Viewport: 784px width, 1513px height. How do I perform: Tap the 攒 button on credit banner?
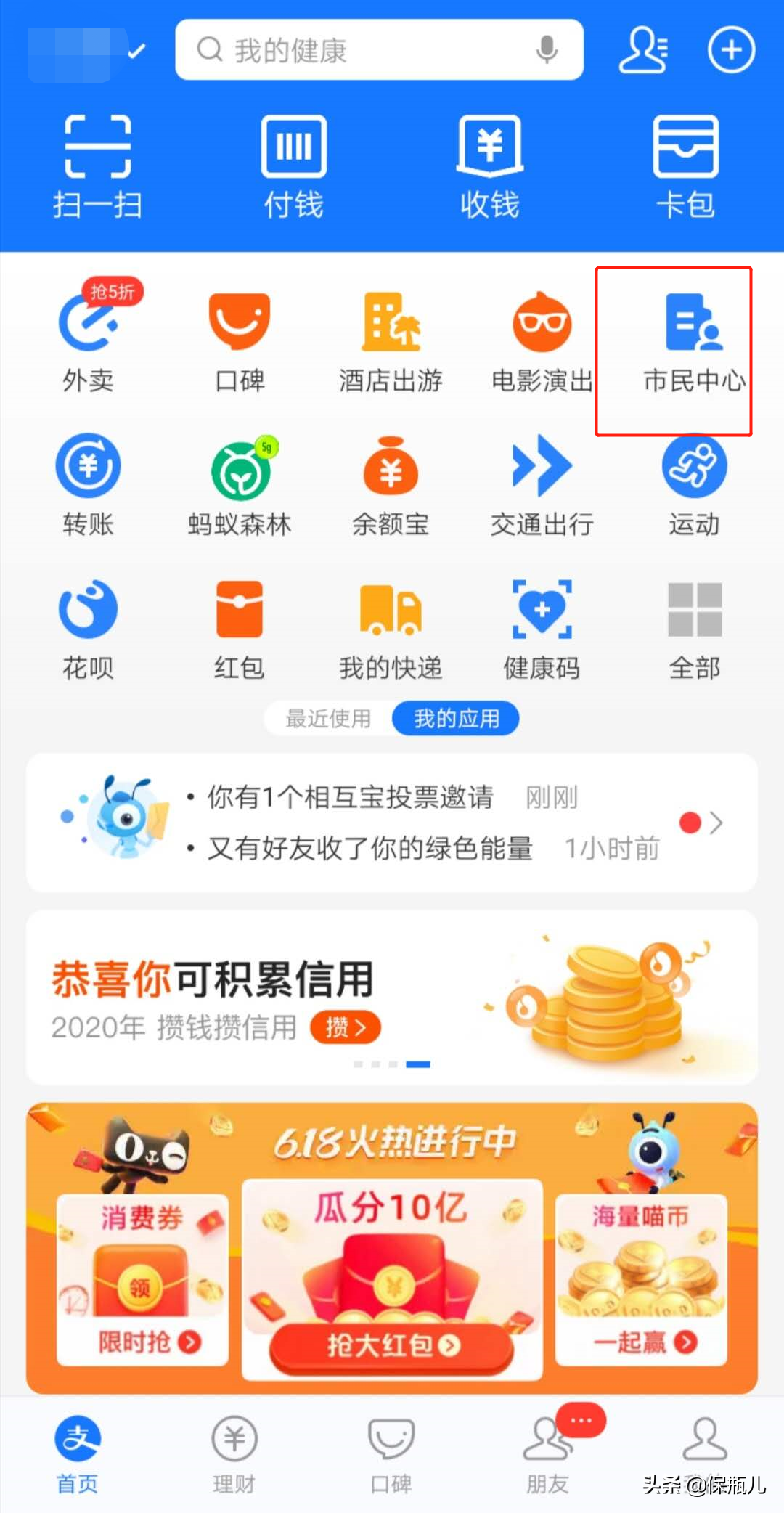[345, 1027]
